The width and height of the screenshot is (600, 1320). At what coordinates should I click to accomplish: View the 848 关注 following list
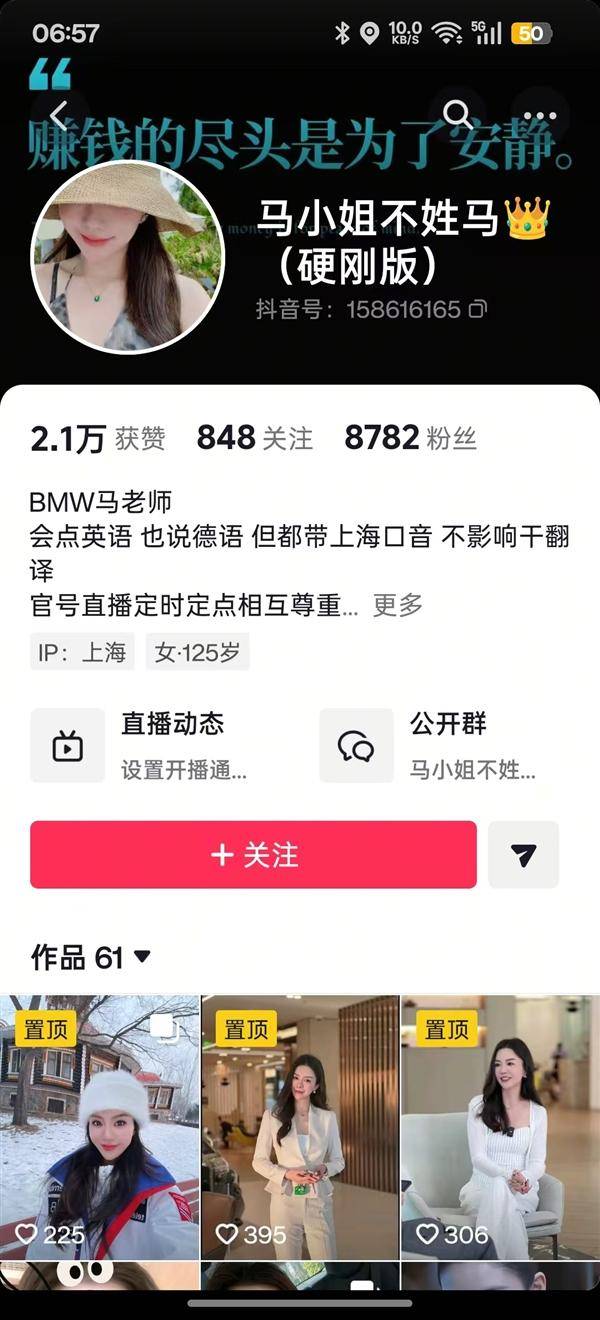(255, 438)
